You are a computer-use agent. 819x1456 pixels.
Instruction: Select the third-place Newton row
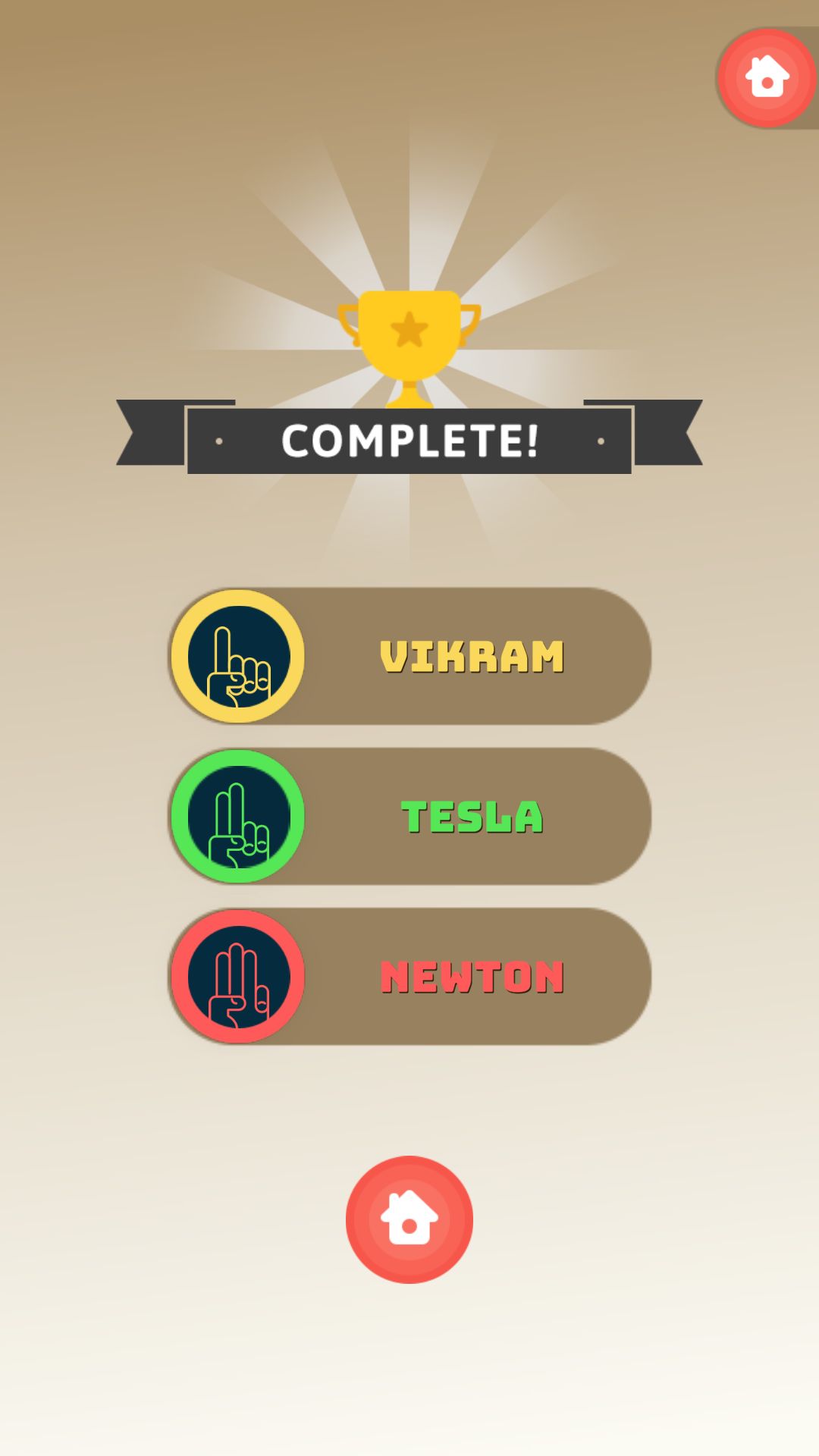click(409, 977)
